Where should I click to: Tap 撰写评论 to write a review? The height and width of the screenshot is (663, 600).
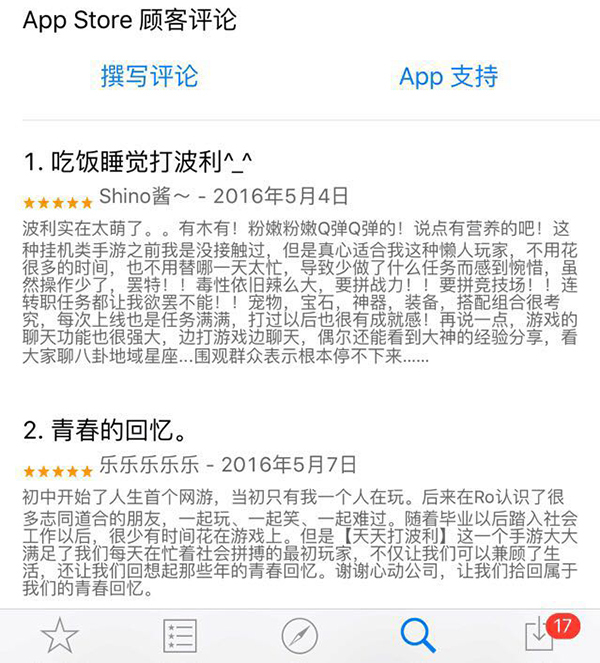150,76
